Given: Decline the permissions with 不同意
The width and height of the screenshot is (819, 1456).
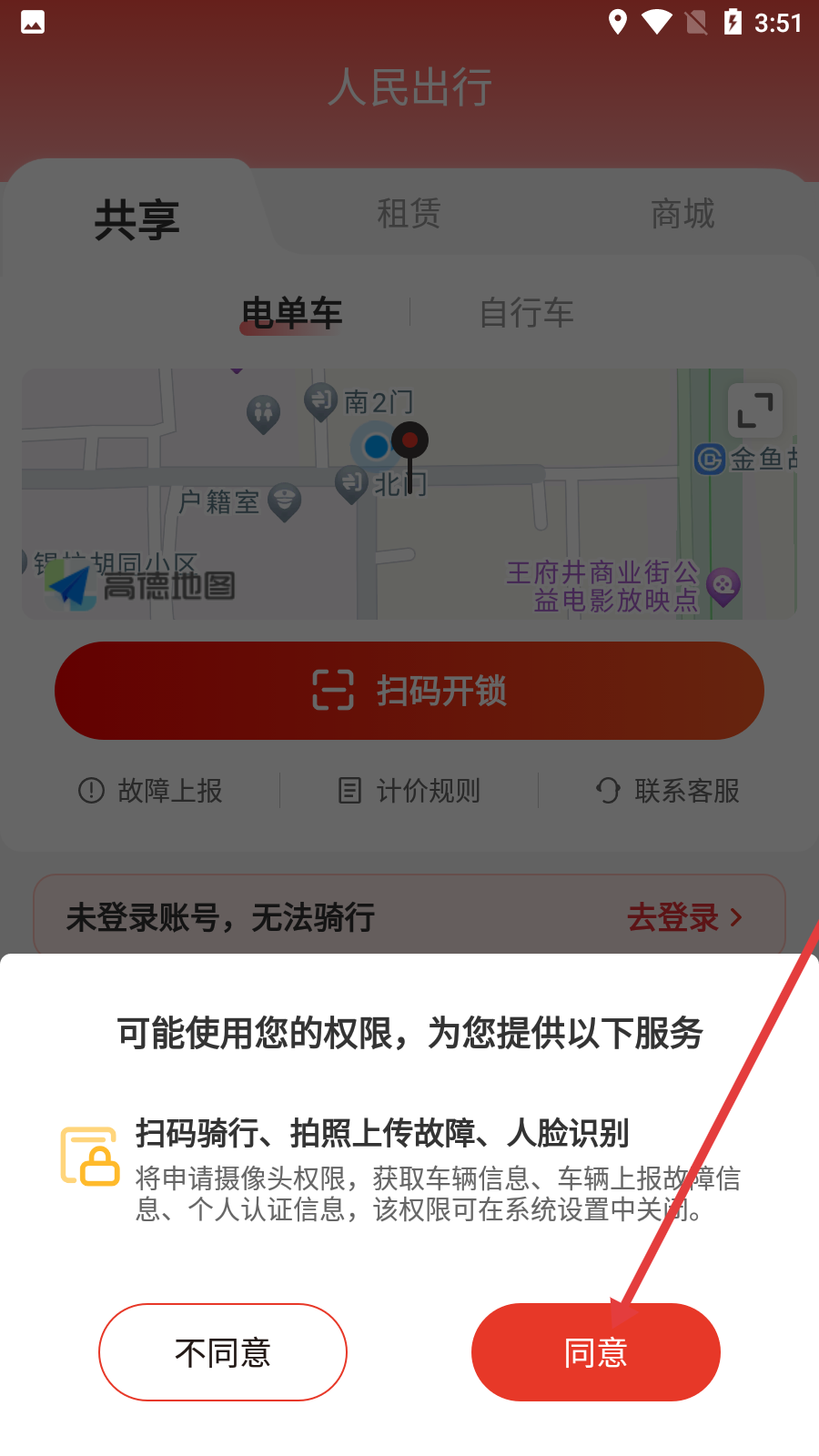Looking at the screenshot, I should [223, 1352].
